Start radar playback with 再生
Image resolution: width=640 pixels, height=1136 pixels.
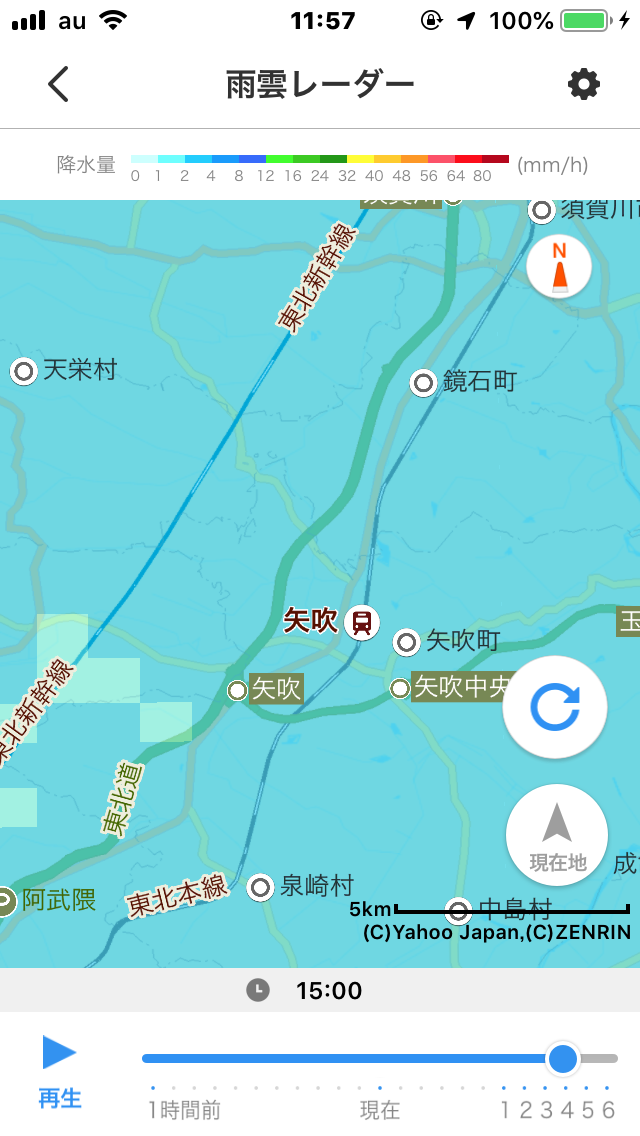coord(59,1072)
